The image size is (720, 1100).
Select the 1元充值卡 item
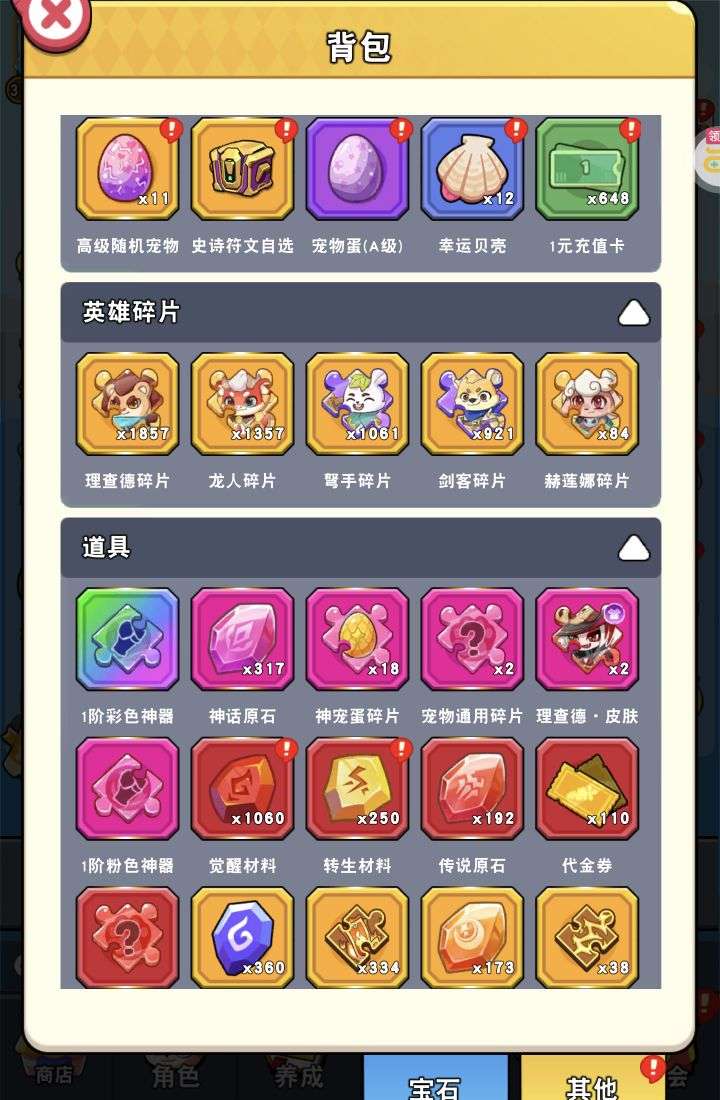coord(587,168)
